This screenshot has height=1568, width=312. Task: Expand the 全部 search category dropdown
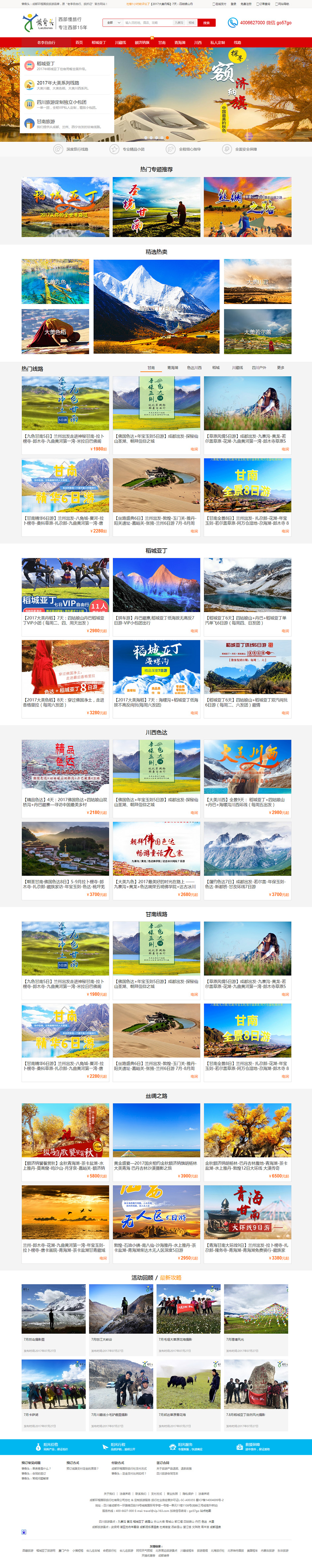113,23
